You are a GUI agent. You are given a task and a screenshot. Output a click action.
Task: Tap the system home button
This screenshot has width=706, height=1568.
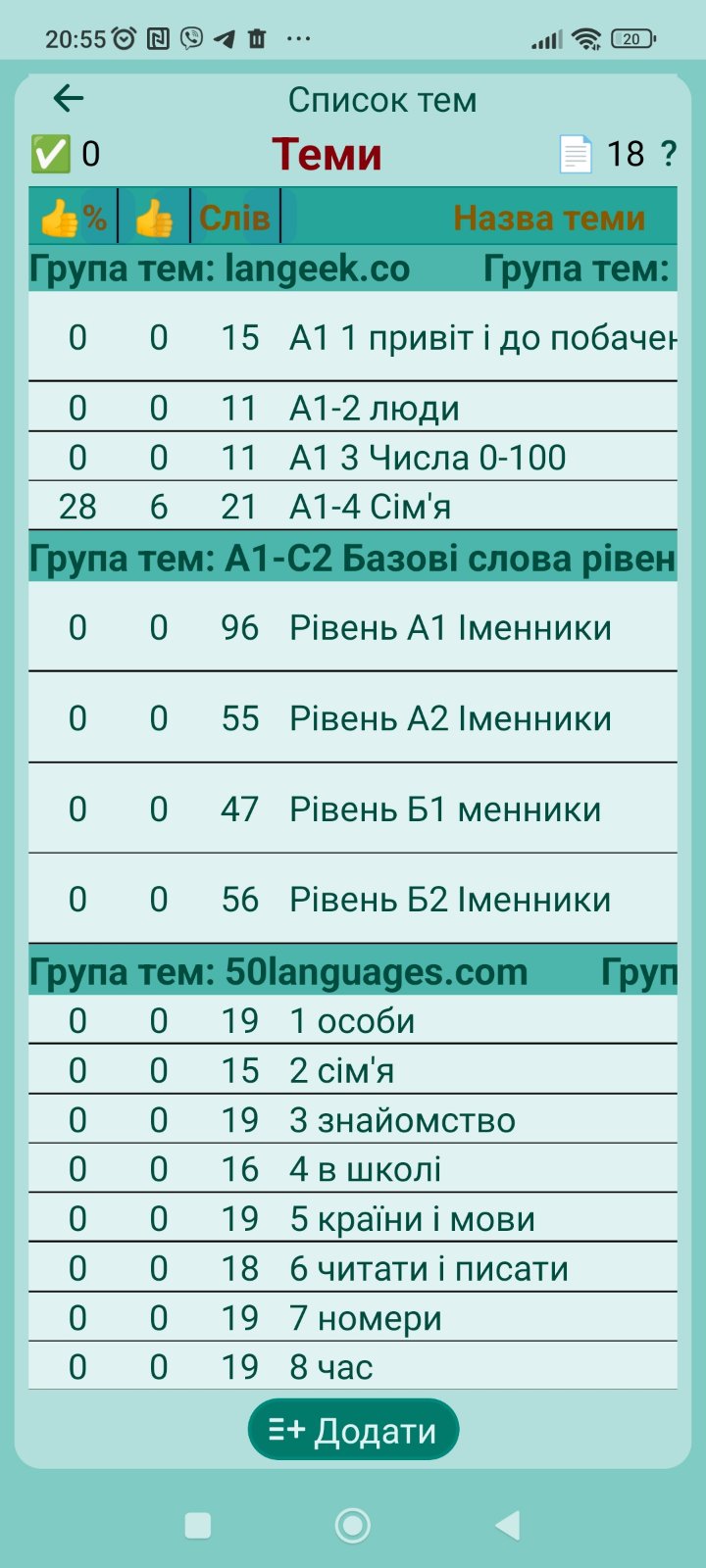353,1525
